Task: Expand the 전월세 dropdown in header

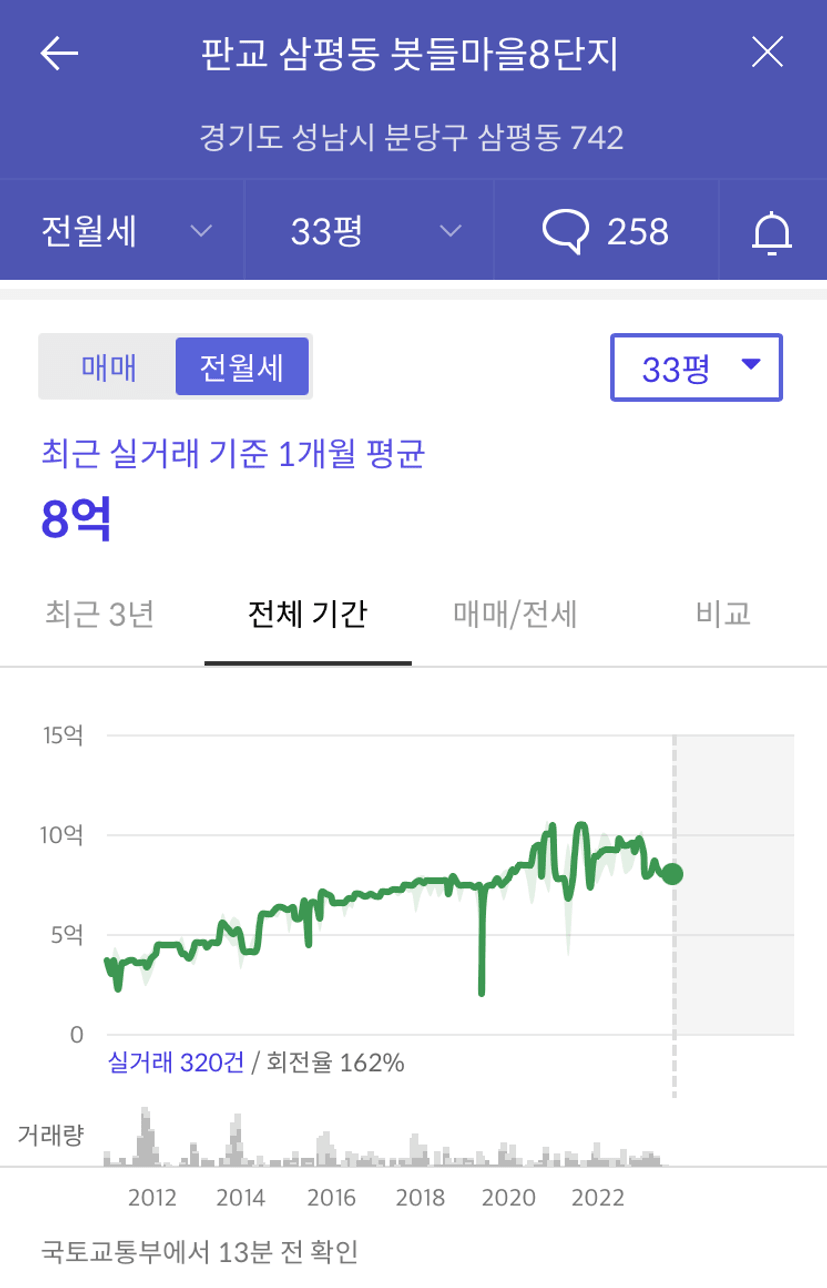Action: (x=125, y=231)
